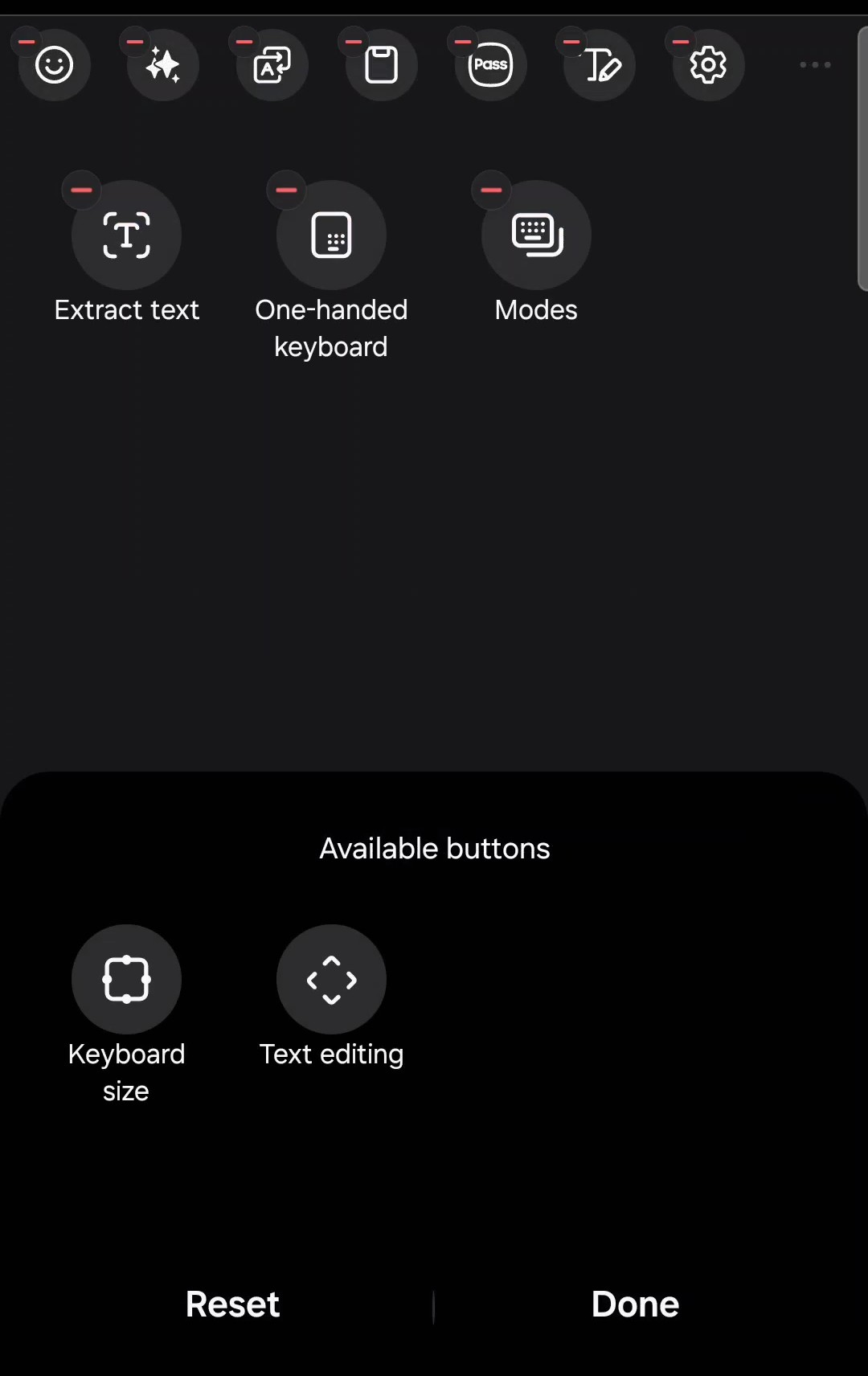Remove the clipboard button via minus badge

(354, 40)
